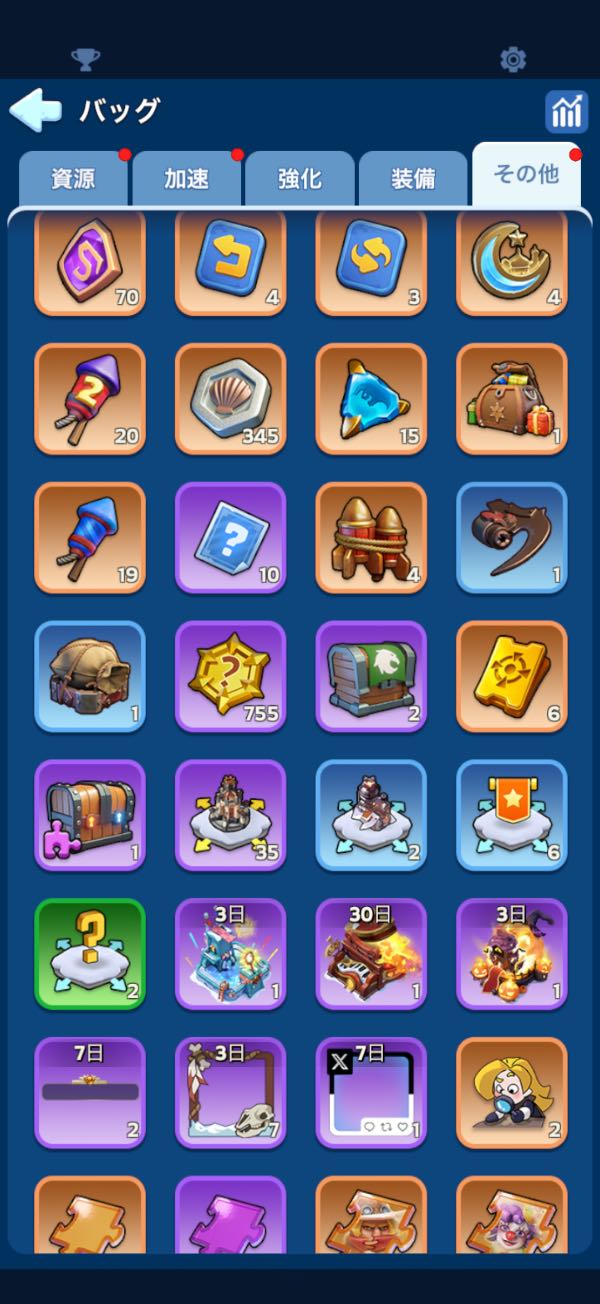Select the silver shell coin item with 345

pyautogui.click(x=230, y=398)
